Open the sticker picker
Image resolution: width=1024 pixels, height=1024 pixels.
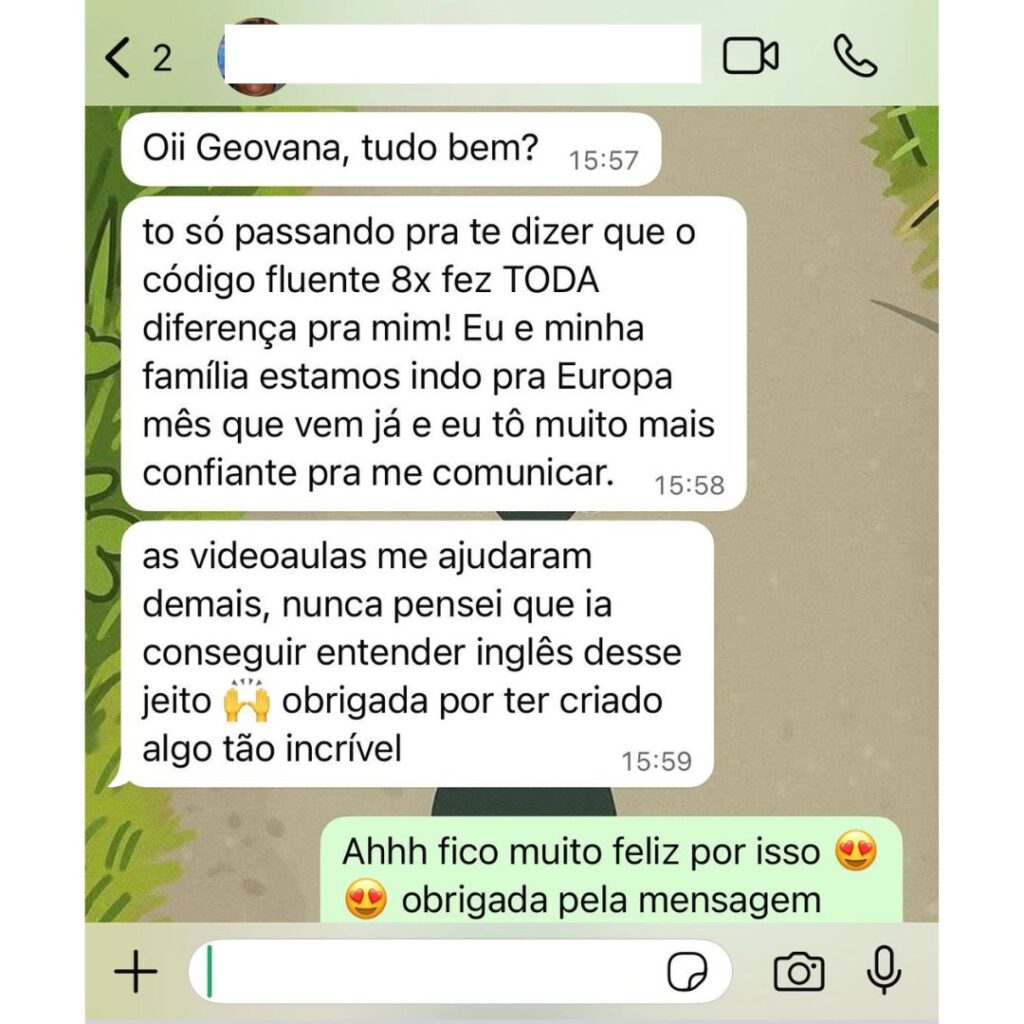(688, 971)
